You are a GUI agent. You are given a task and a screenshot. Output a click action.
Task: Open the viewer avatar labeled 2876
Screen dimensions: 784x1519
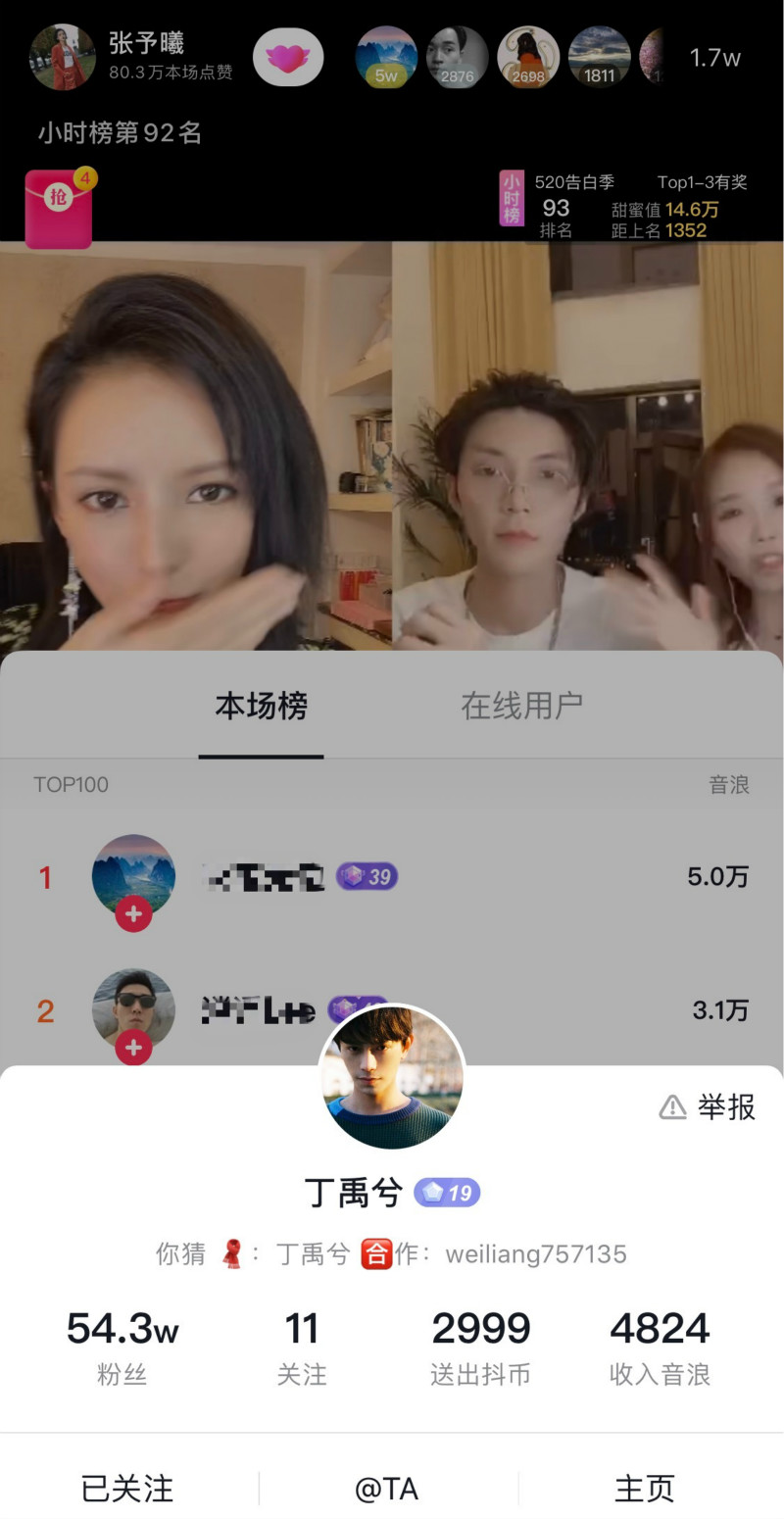click(457, 57)
